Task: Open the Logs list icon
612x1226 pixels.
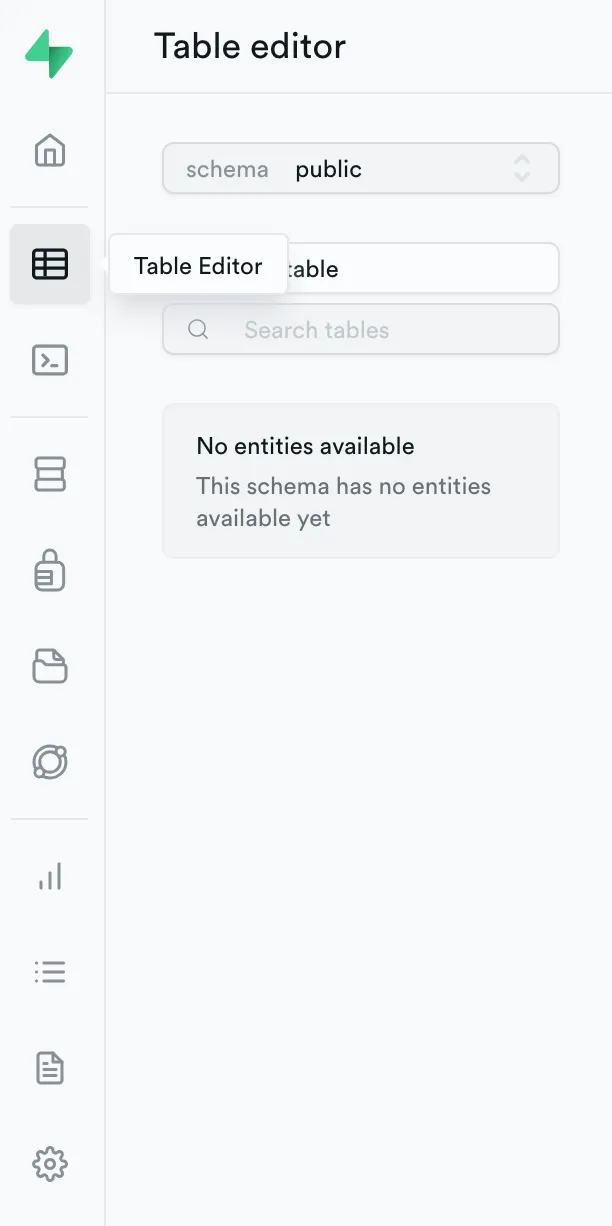Action: click(50, 971)
